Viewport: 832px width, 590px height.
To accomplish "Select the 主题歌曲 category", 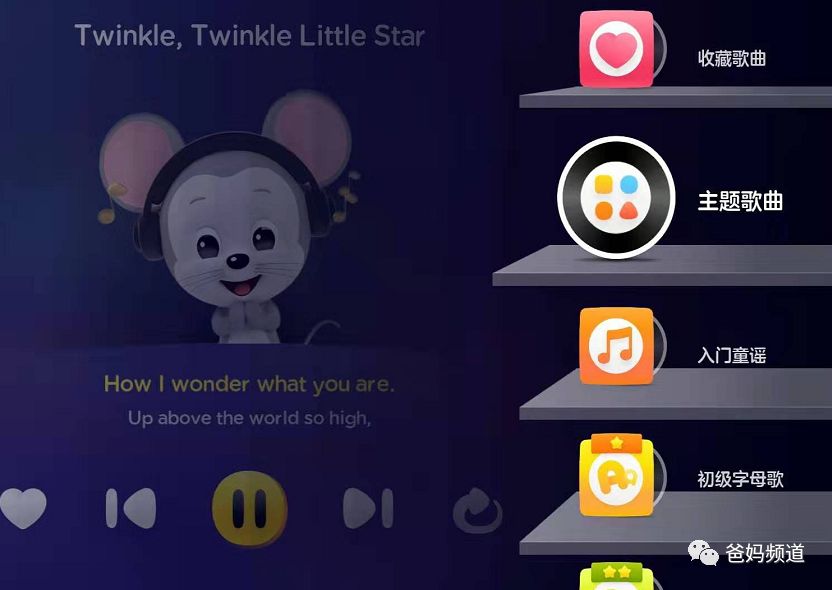I will [x=615, y=197].
